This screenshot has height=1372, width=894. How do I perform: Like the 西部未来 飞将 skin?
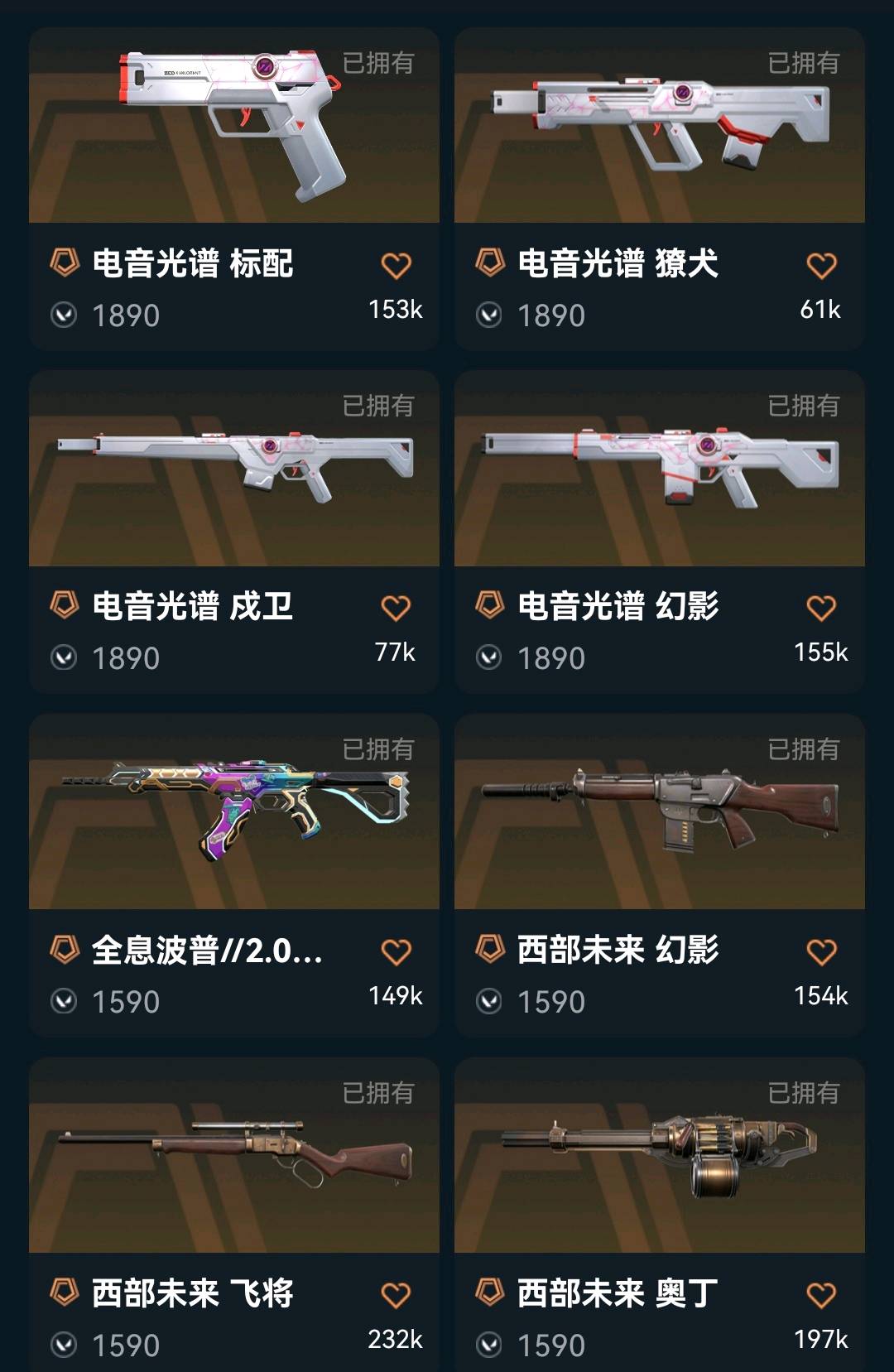pos(396,1295)
